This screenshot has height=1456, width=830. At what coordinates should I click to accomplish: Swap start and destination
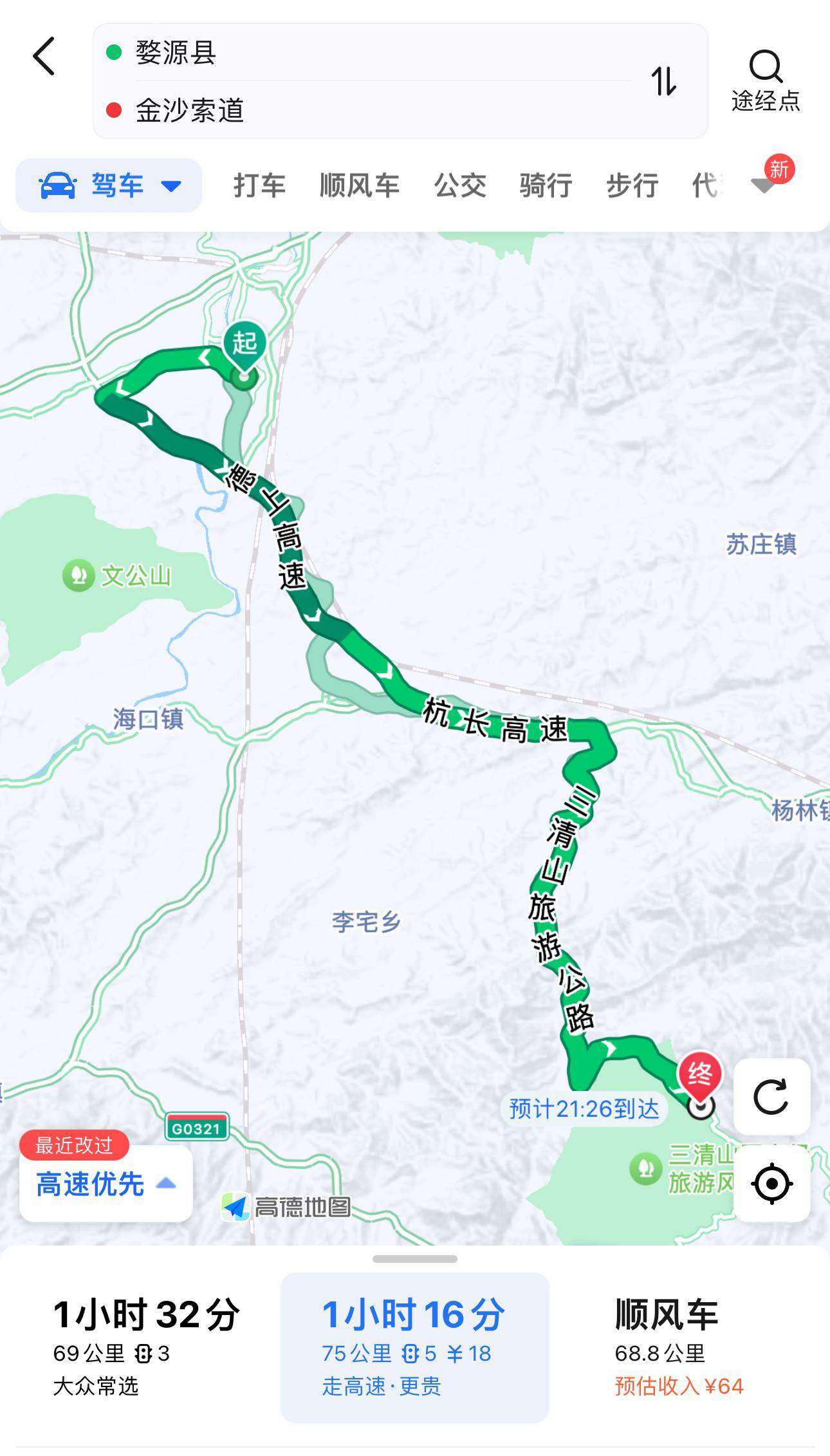coord(663,81)
